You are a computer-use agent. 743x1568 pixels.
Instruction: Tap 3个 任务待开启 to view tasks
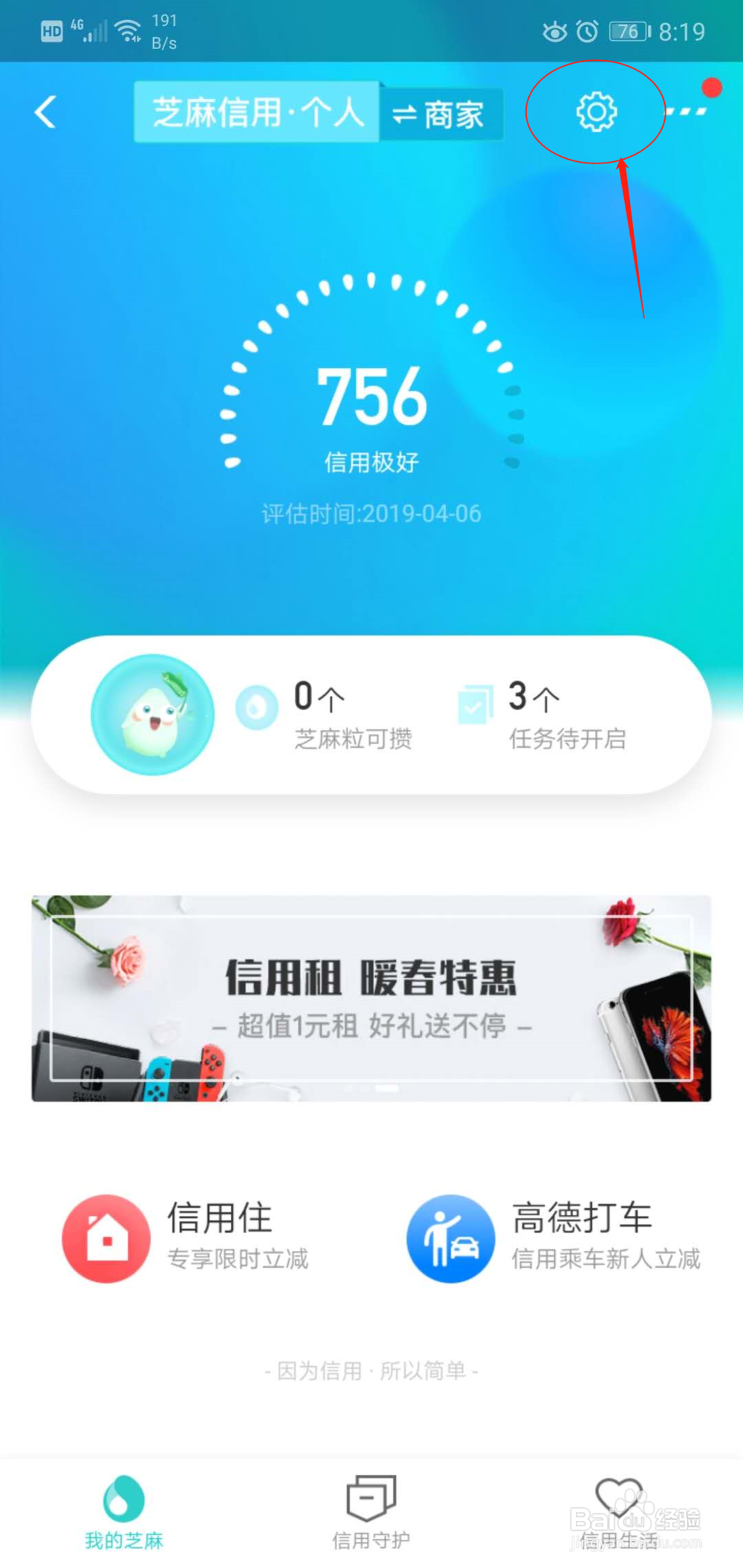(x=568, y=715)
